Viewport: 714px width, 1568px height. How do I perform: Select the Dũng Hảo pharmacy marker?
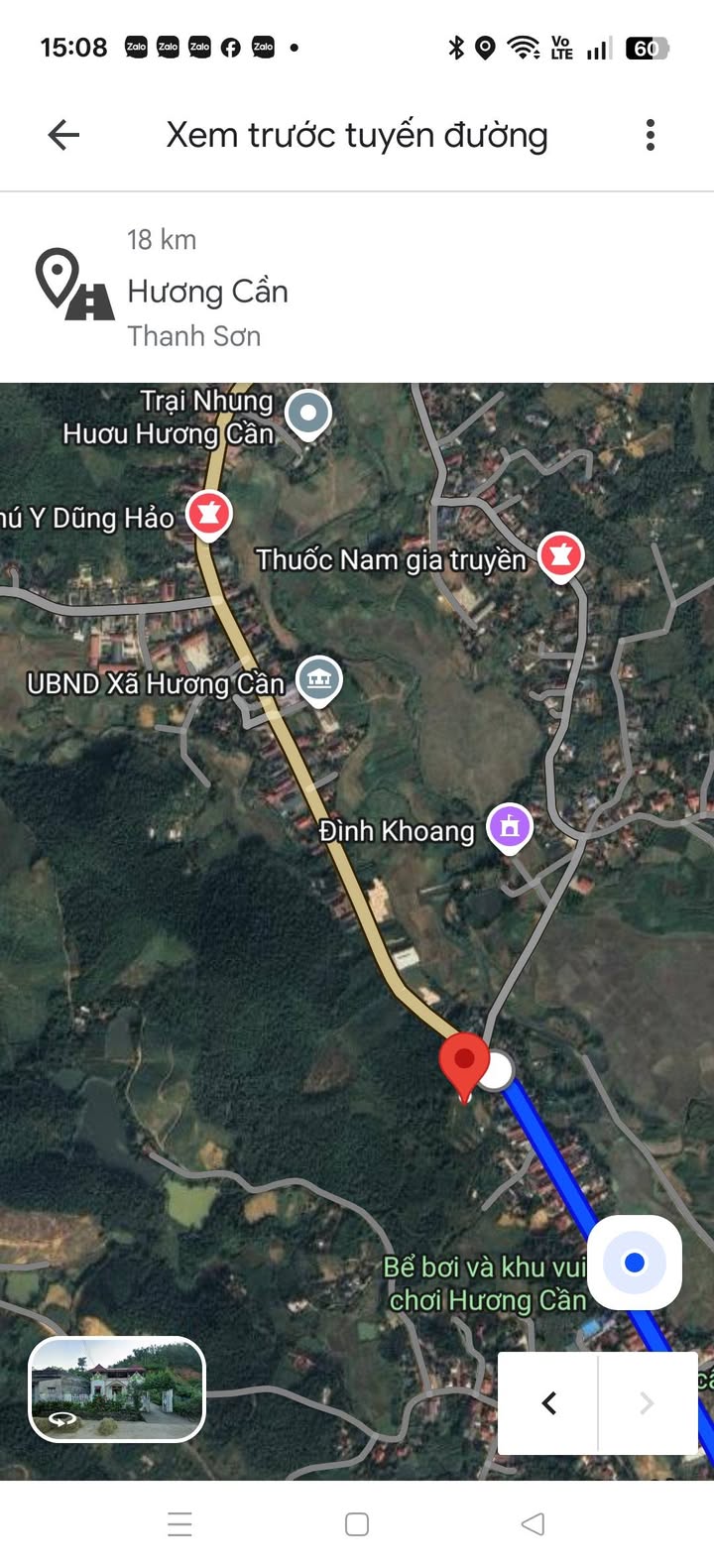pyautogui.click(x=209, y=515)
